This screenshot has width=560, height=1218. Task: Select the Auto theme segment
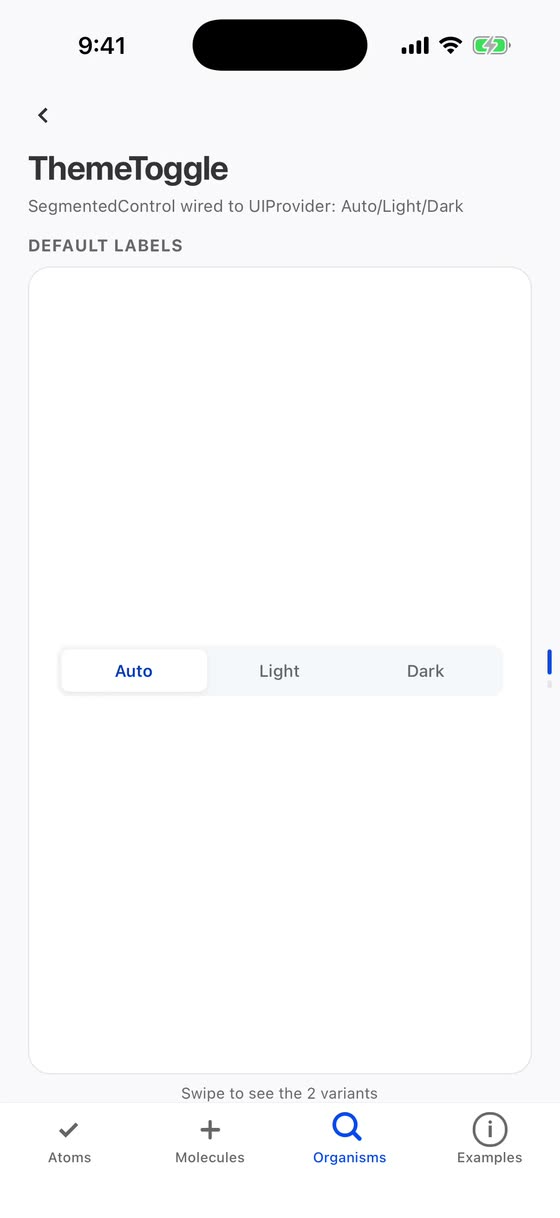(134, 671)
